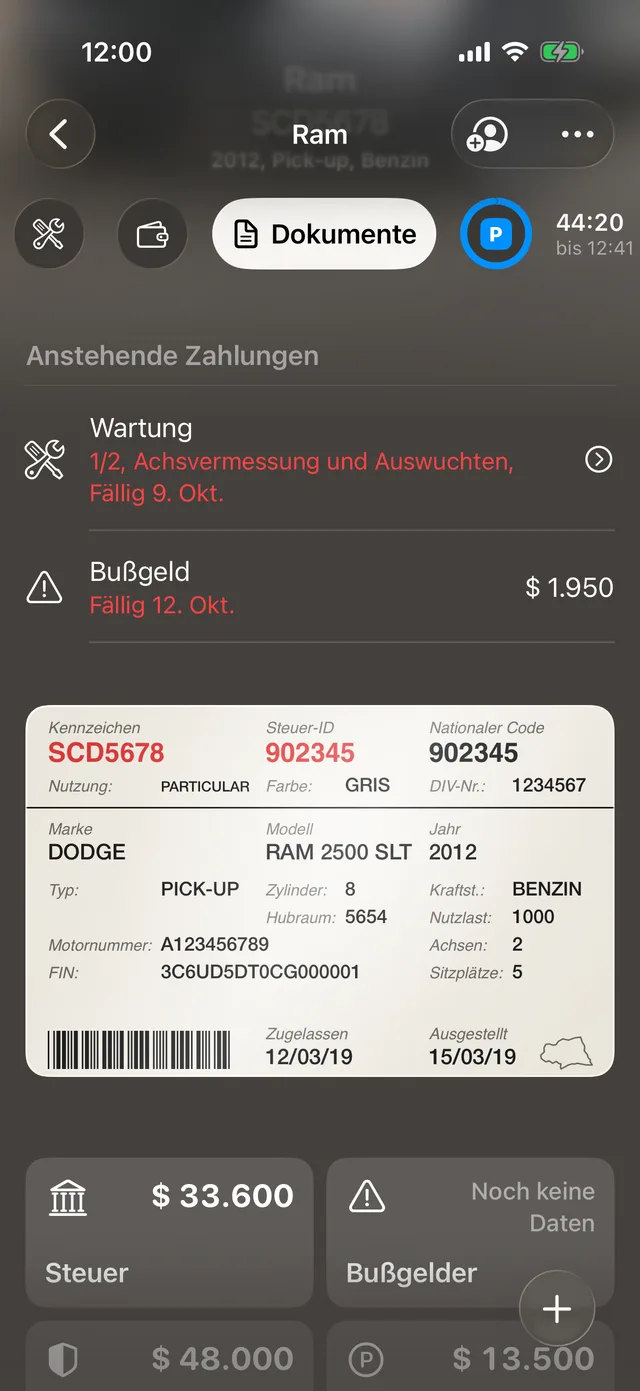The image size is (640, 1391).
Task: Go back with the arrow button
Action: tap(60, 134)
